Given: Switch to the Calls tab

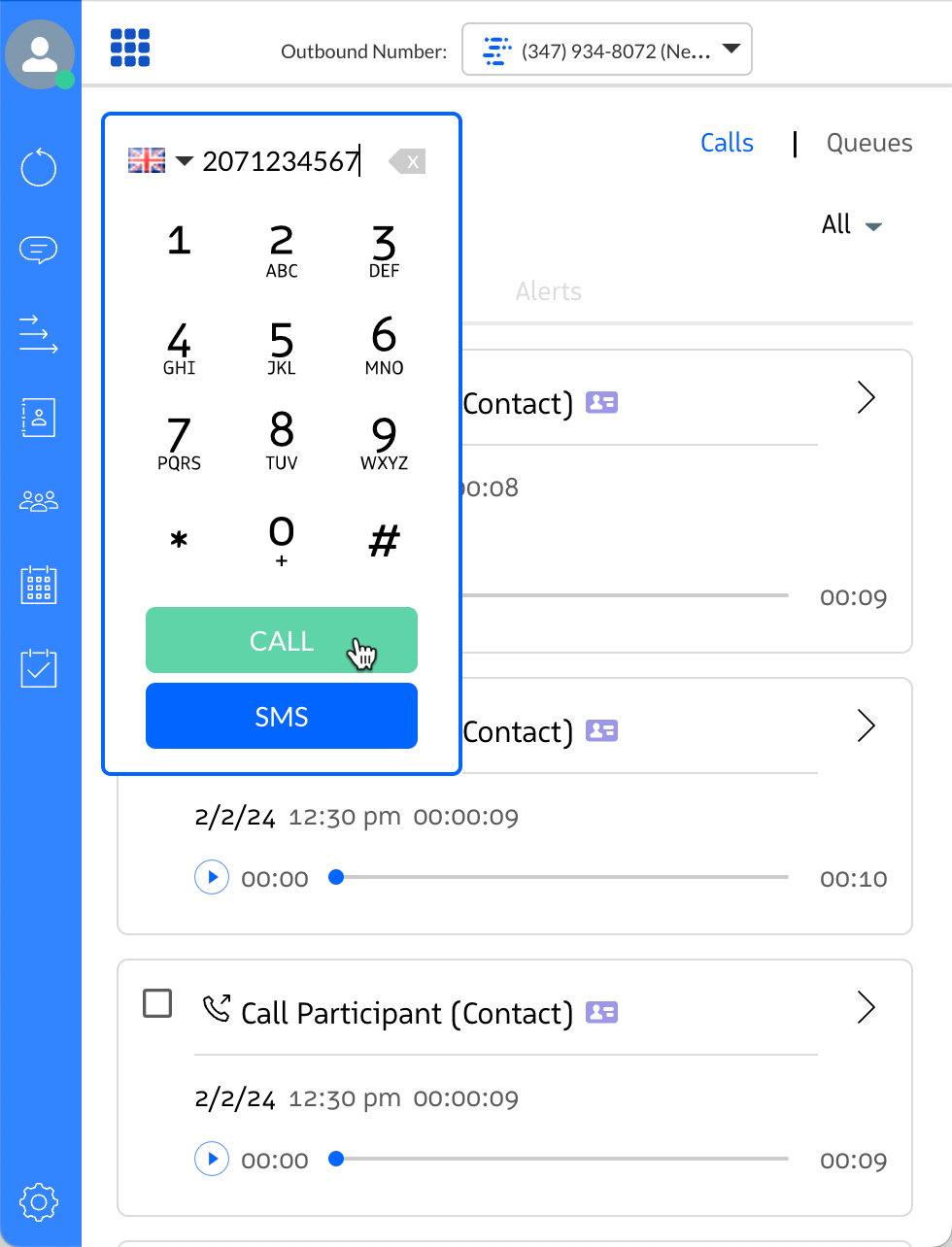Looking at the screenshot, I should [727, 143].
